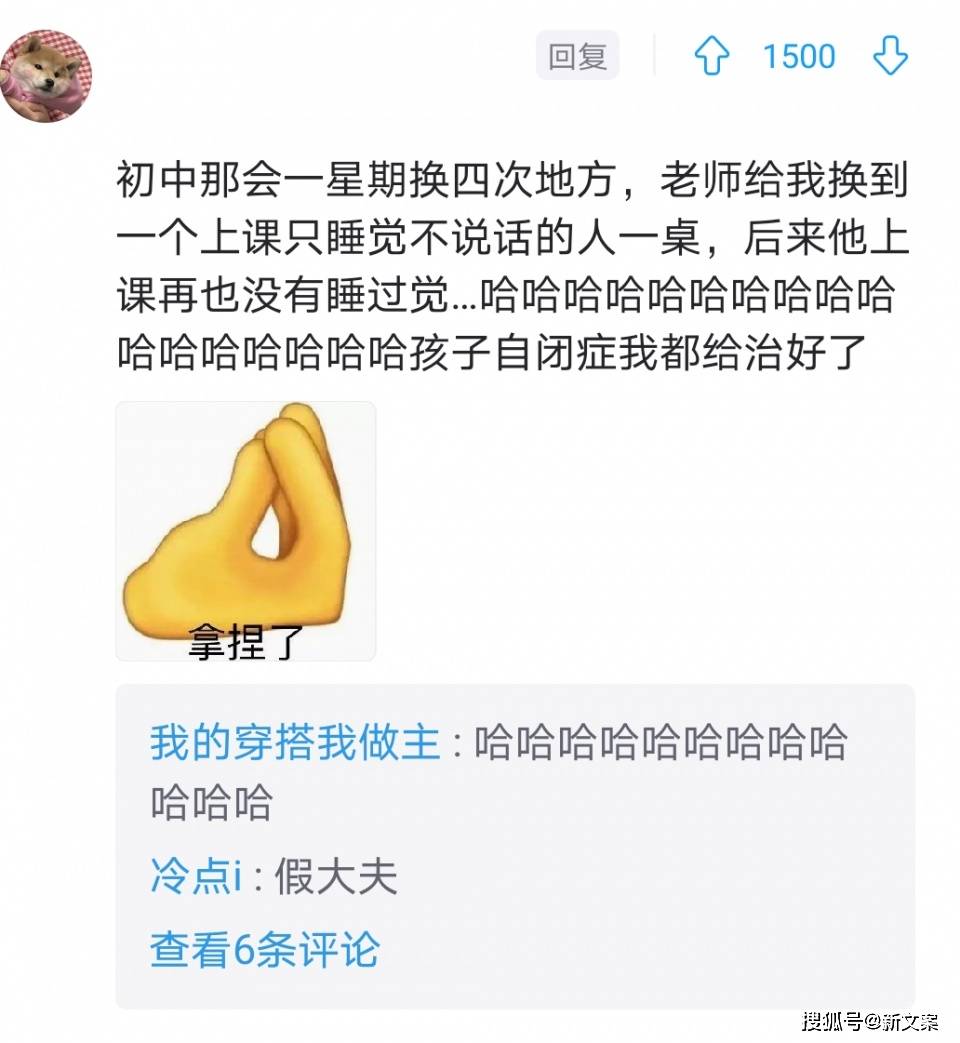Downvote this comment

pyautogui.click(x=890, y=56)
